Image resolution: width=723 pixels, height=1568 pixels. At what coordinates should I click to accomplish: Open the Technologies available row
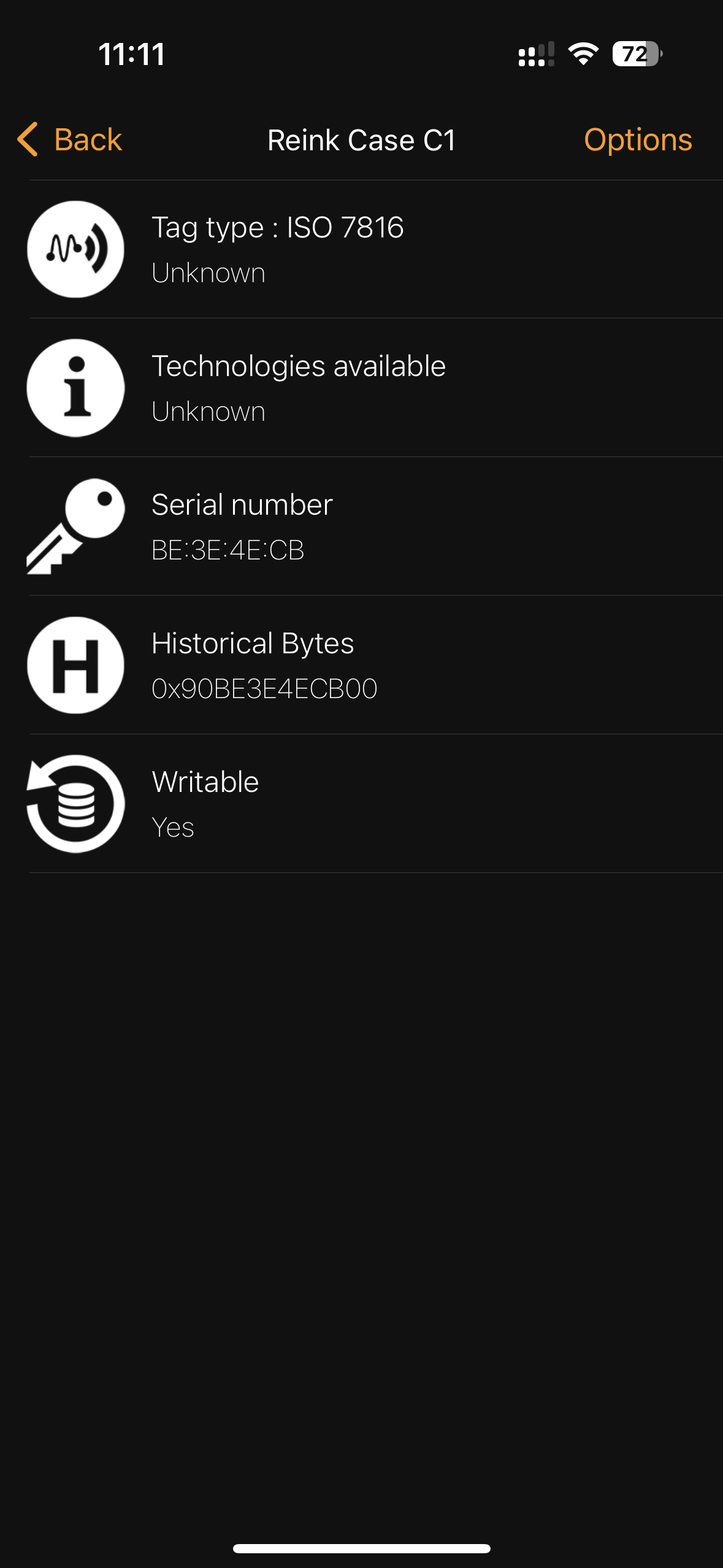[362, 388]
